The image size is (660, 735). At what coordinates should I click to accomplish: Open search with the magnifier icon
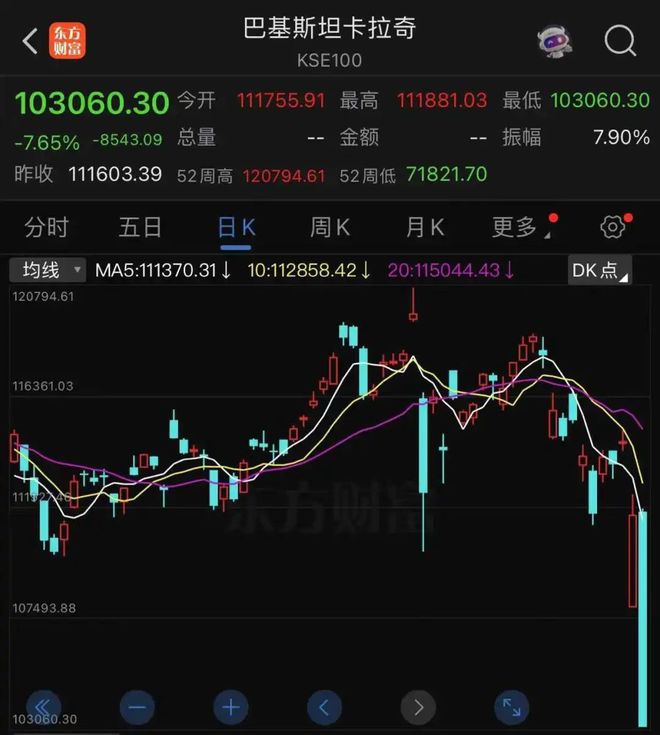620,41
